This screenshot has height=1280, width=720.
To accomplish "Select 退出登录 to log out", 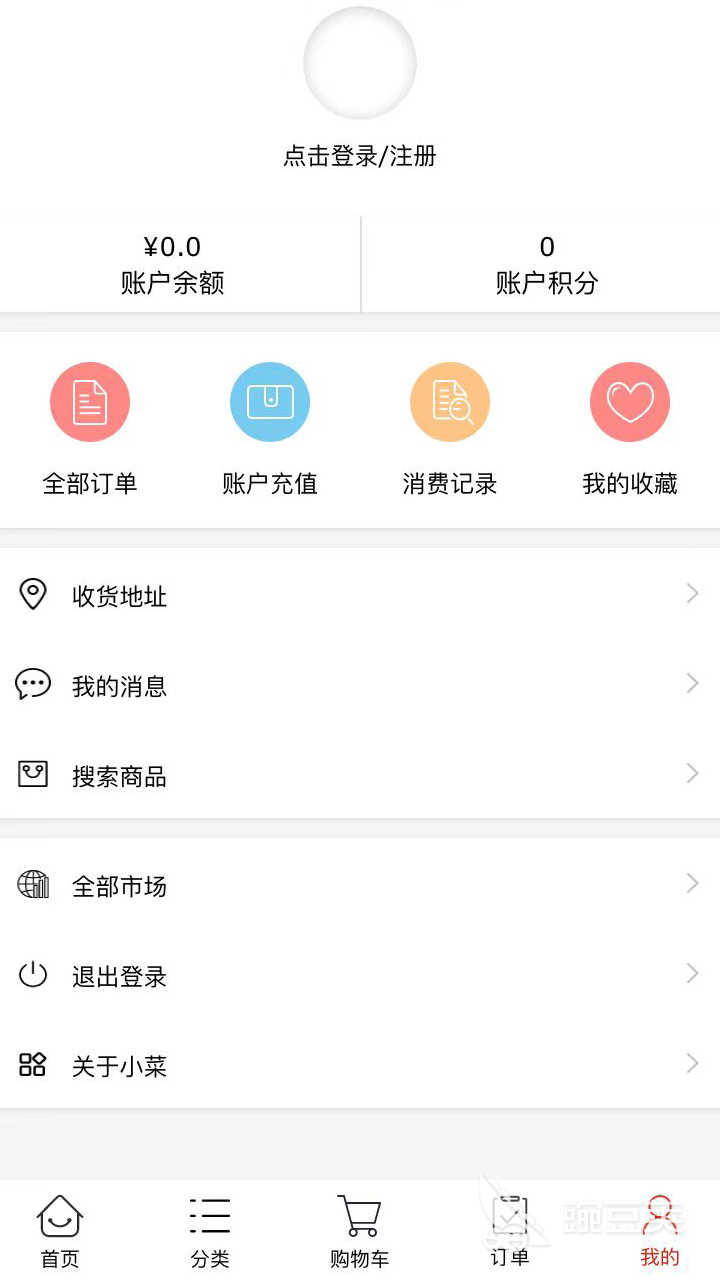I will (x=360, y=976).
